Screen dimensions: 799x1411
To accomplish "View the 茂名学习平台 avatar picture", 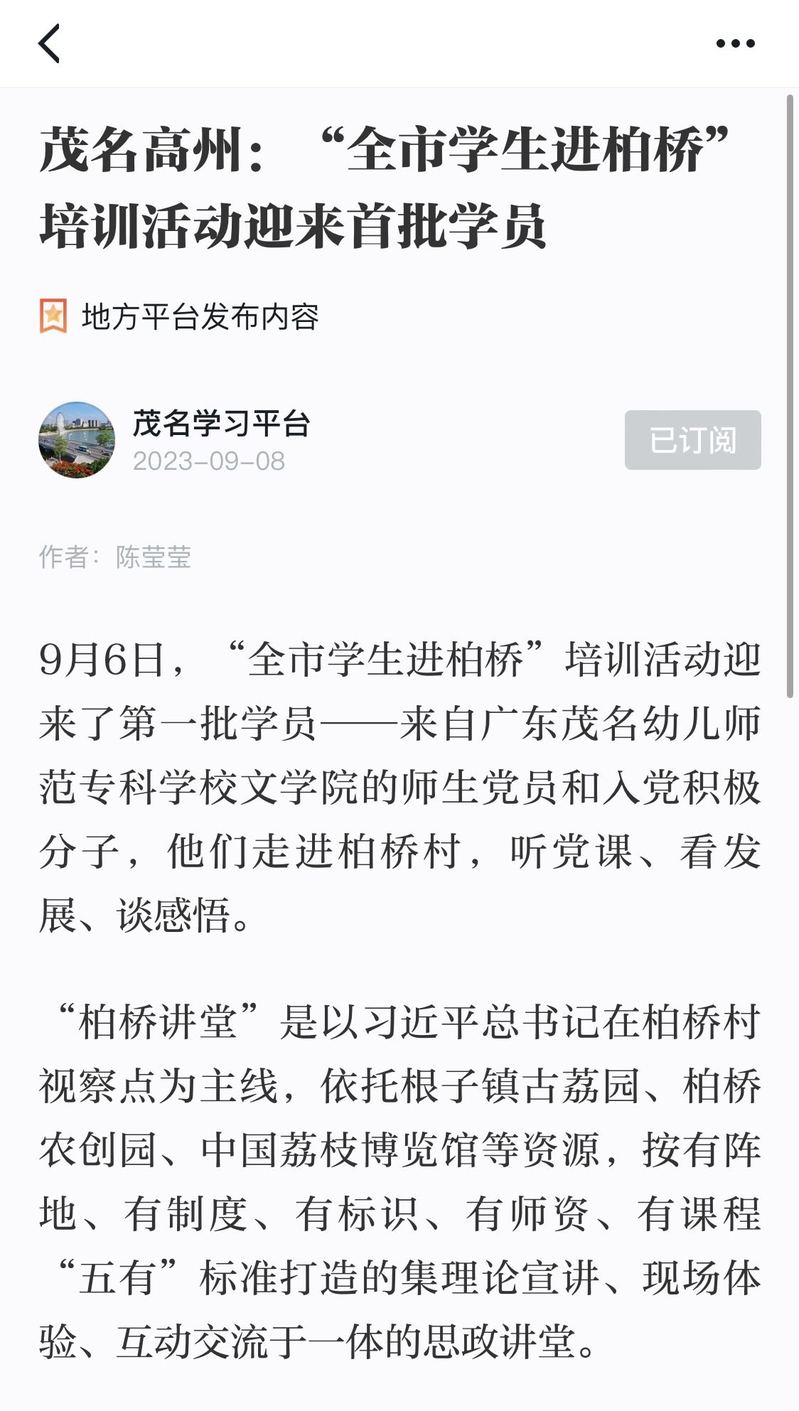I will [76, 440].
